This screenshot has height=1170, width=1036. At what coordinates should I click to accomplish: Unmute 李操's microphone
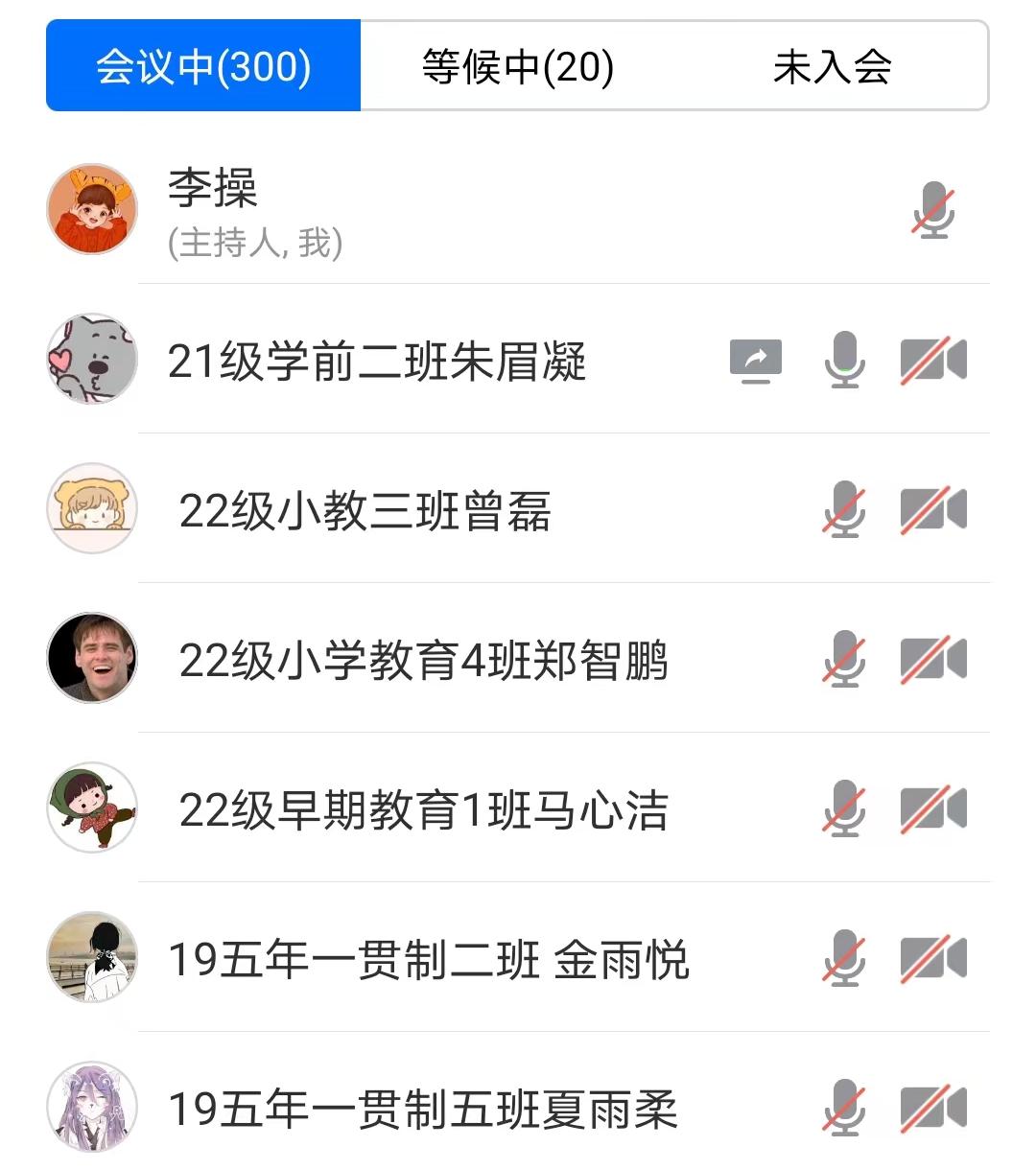click(x=932, y=212)
